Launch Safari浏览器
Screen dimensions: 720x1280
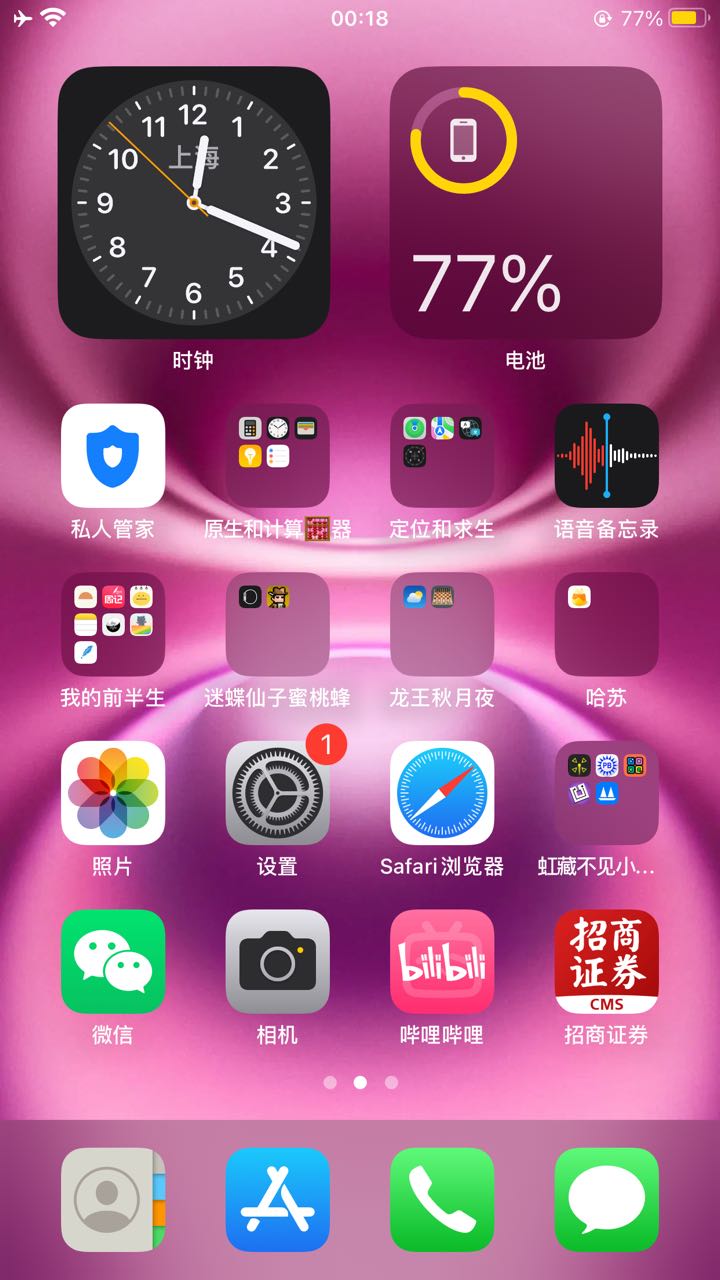coord(442,793)
